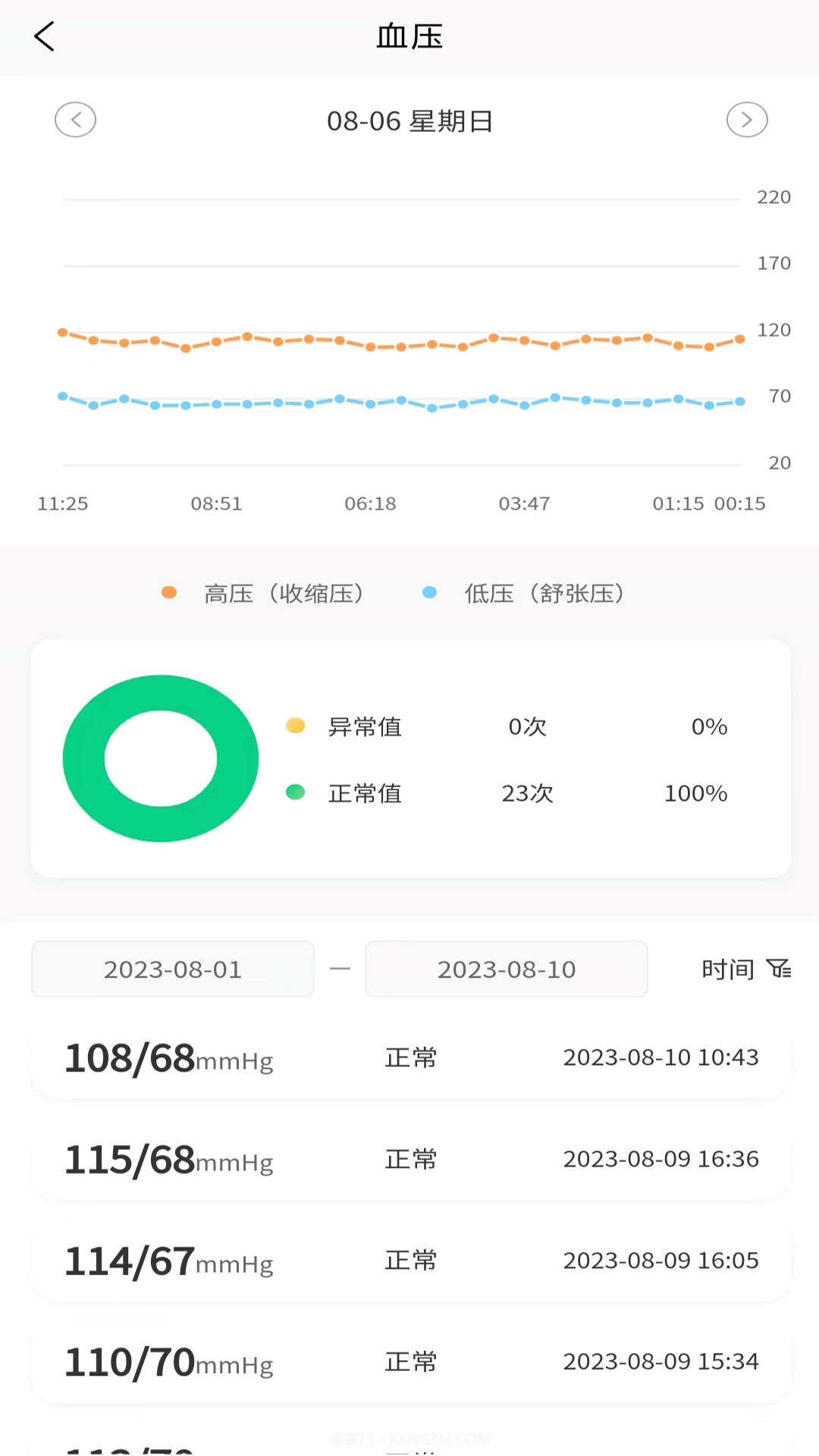The width and height of the screenshot is (819, 1456).
Task: Click the blue 低压 legend dot
Action: 429,592
